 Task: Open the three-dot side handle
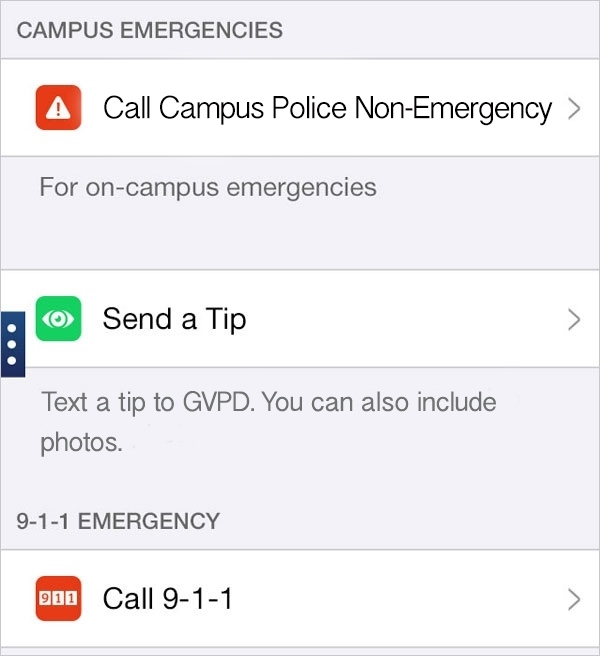click(11, 343)
